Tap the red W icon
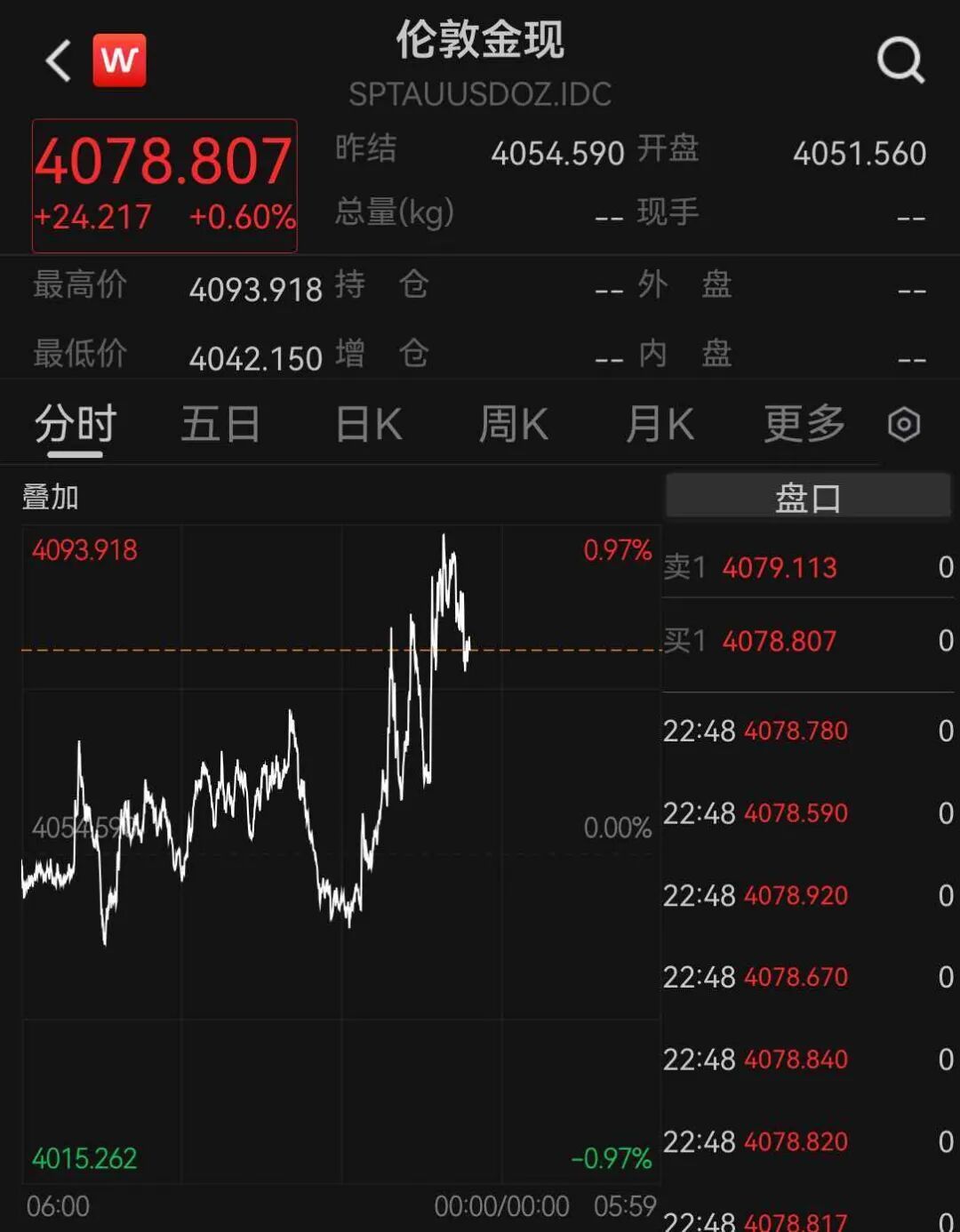The image size is (960, 1232). pos(119,60)
